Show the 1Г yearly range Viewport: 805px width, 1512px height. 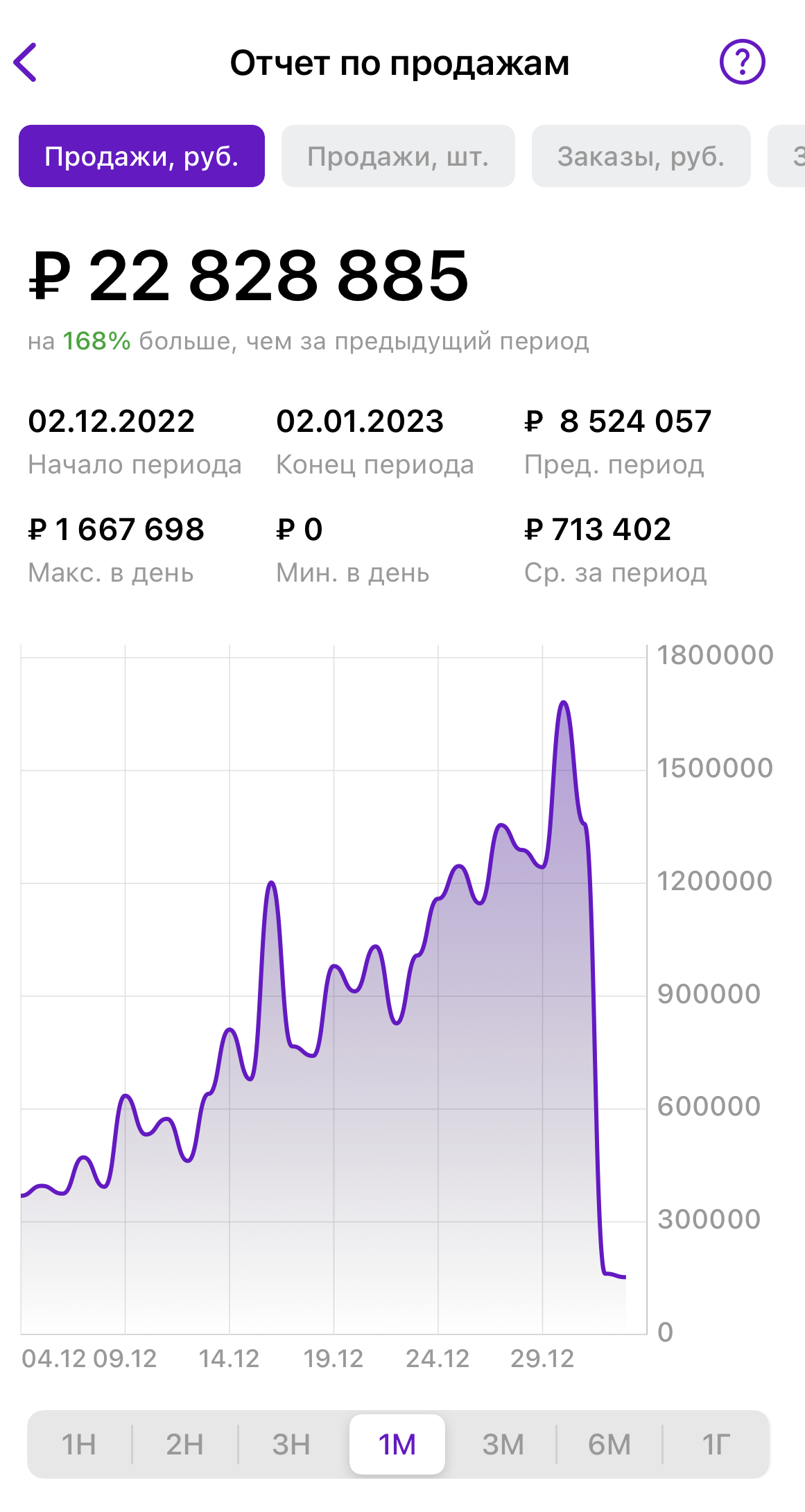(716, 1445)
